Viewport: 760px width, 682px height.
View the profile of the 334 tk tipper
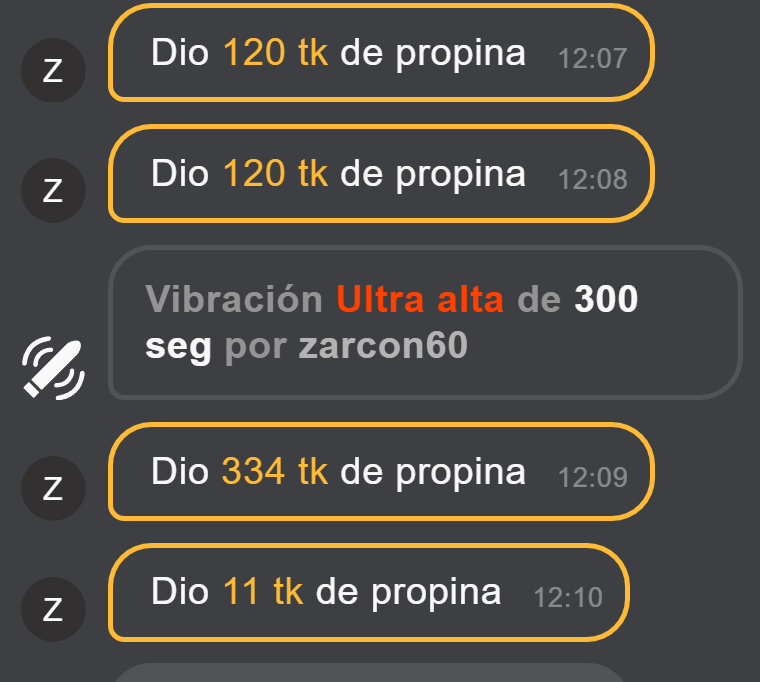53,488
